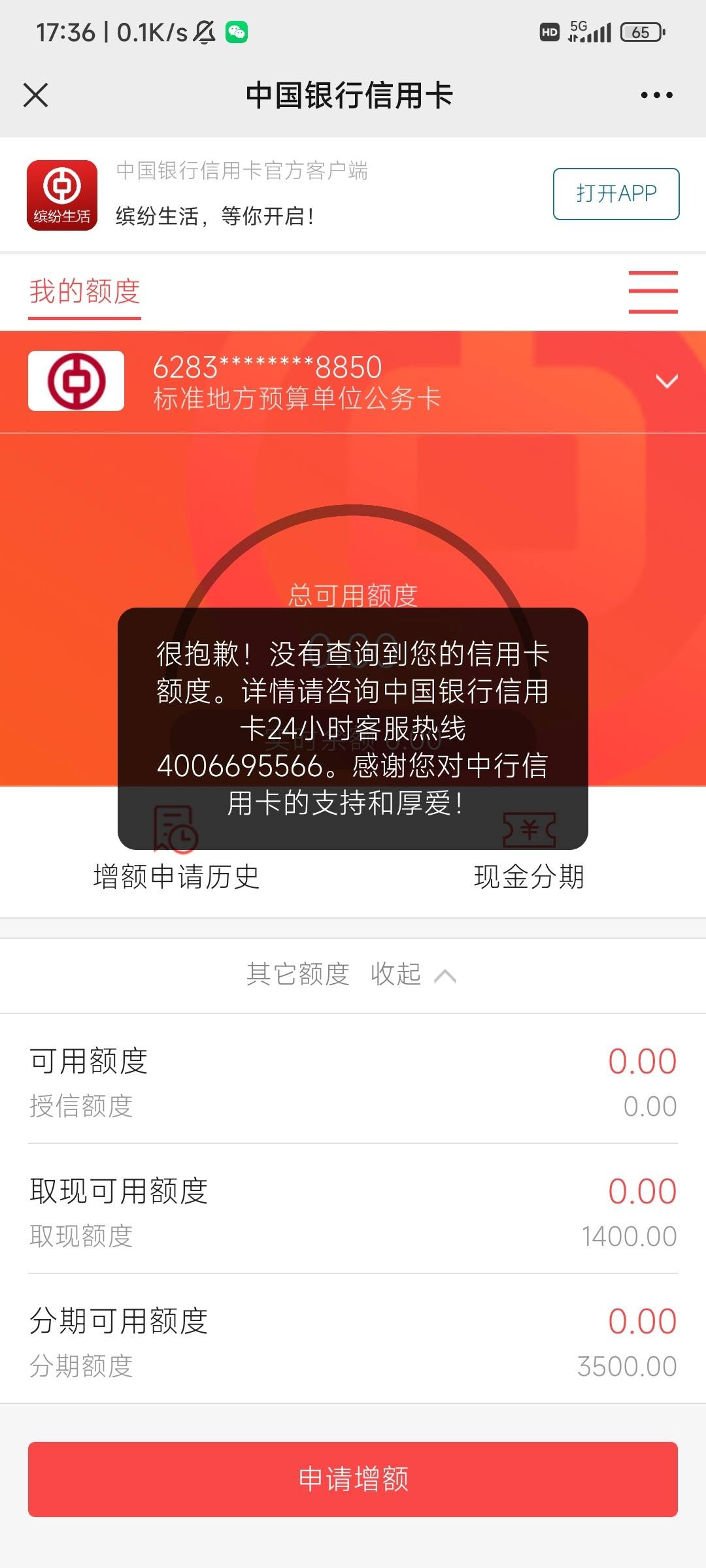
Task: Close the 中国银行信用卡 page
Action: (36, 95)
